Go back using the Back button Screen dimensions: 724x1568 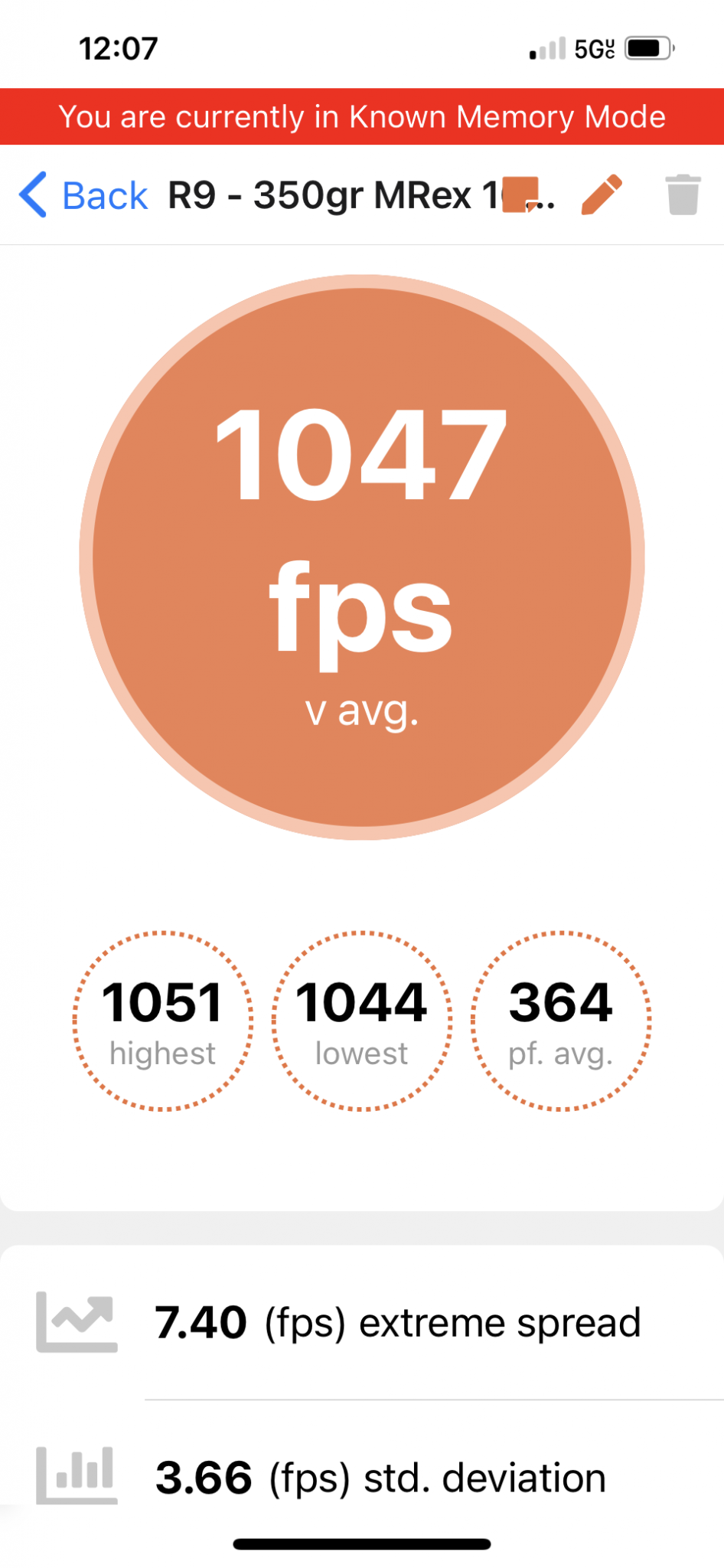tap(83, 195)
